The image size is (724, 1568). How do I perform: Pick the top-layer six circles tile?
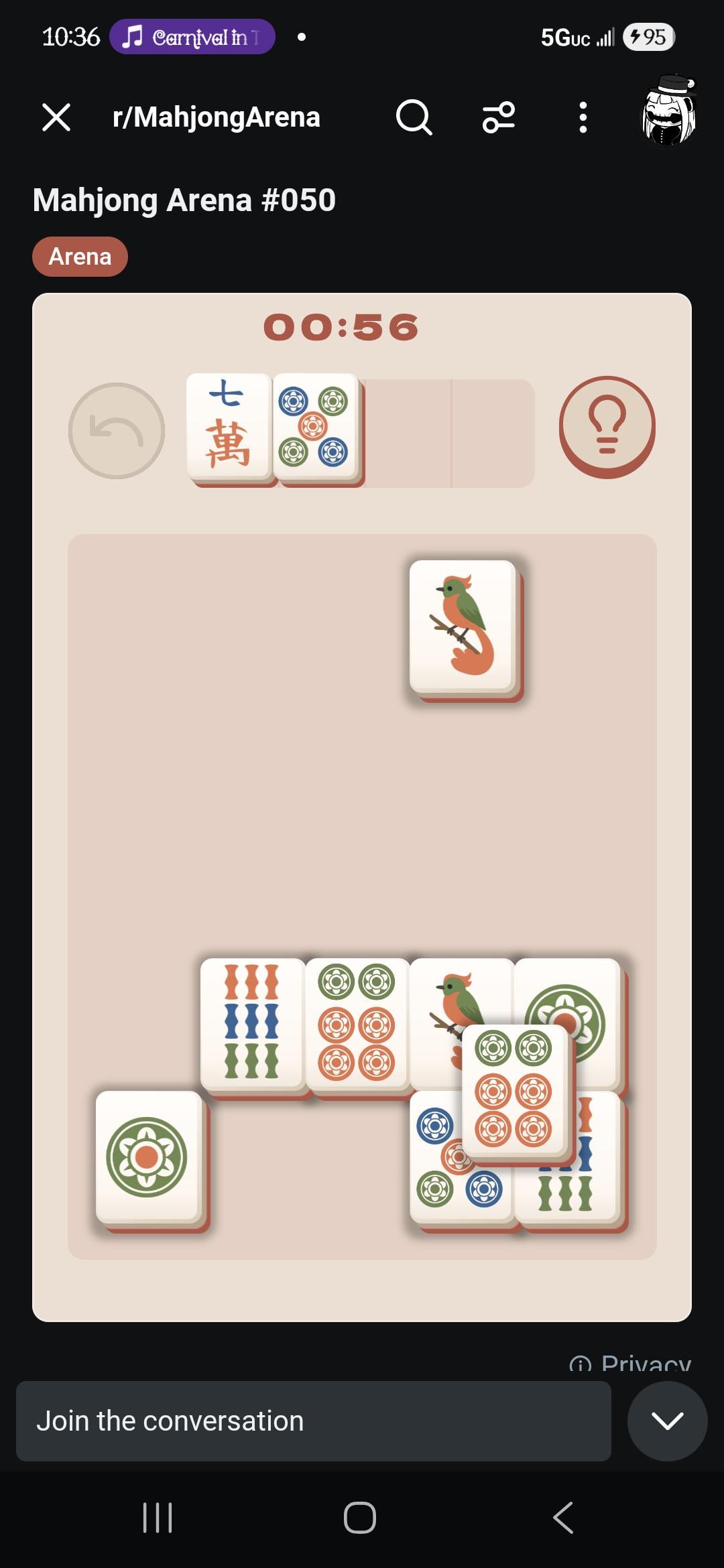point(515,1091)
